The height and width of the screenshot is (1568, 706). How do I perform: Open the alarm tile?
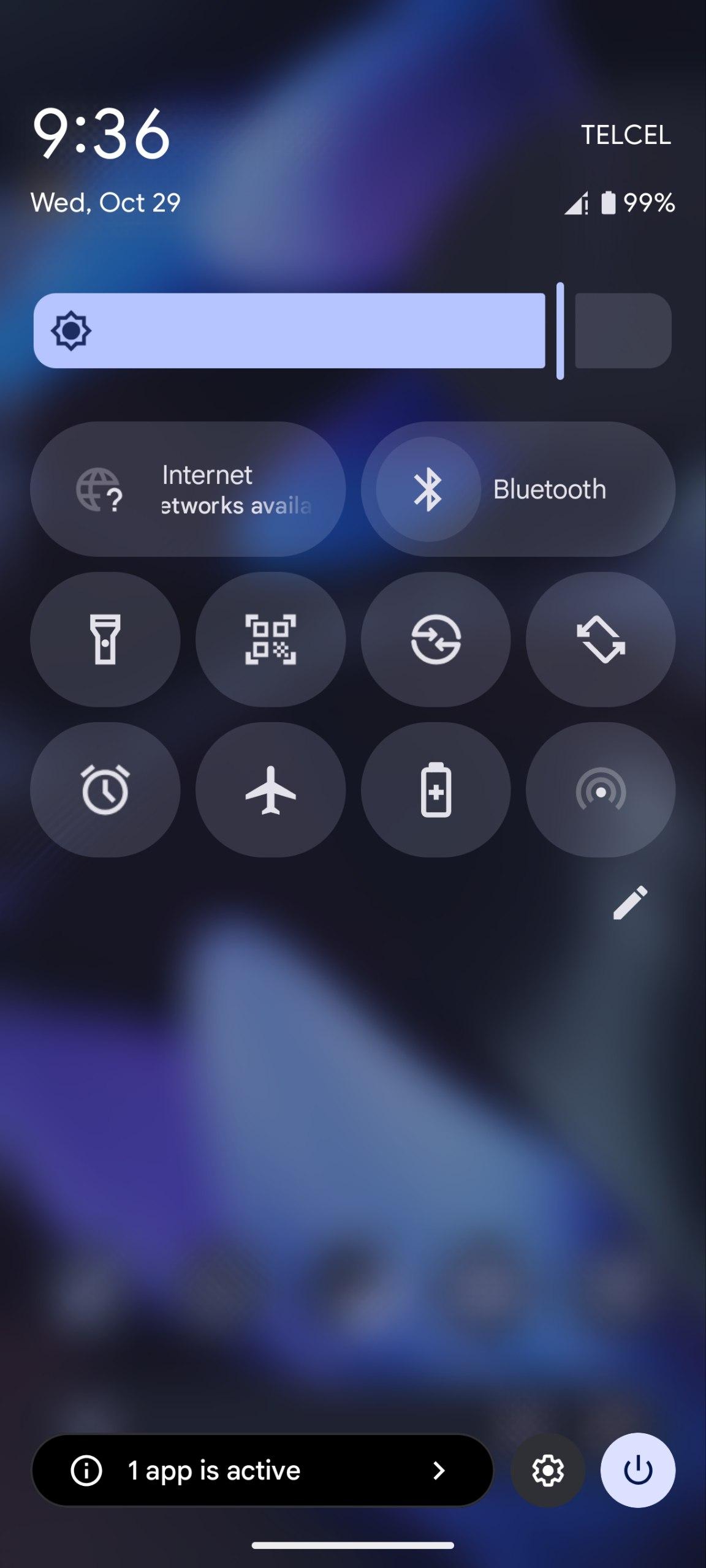(105, 790)
